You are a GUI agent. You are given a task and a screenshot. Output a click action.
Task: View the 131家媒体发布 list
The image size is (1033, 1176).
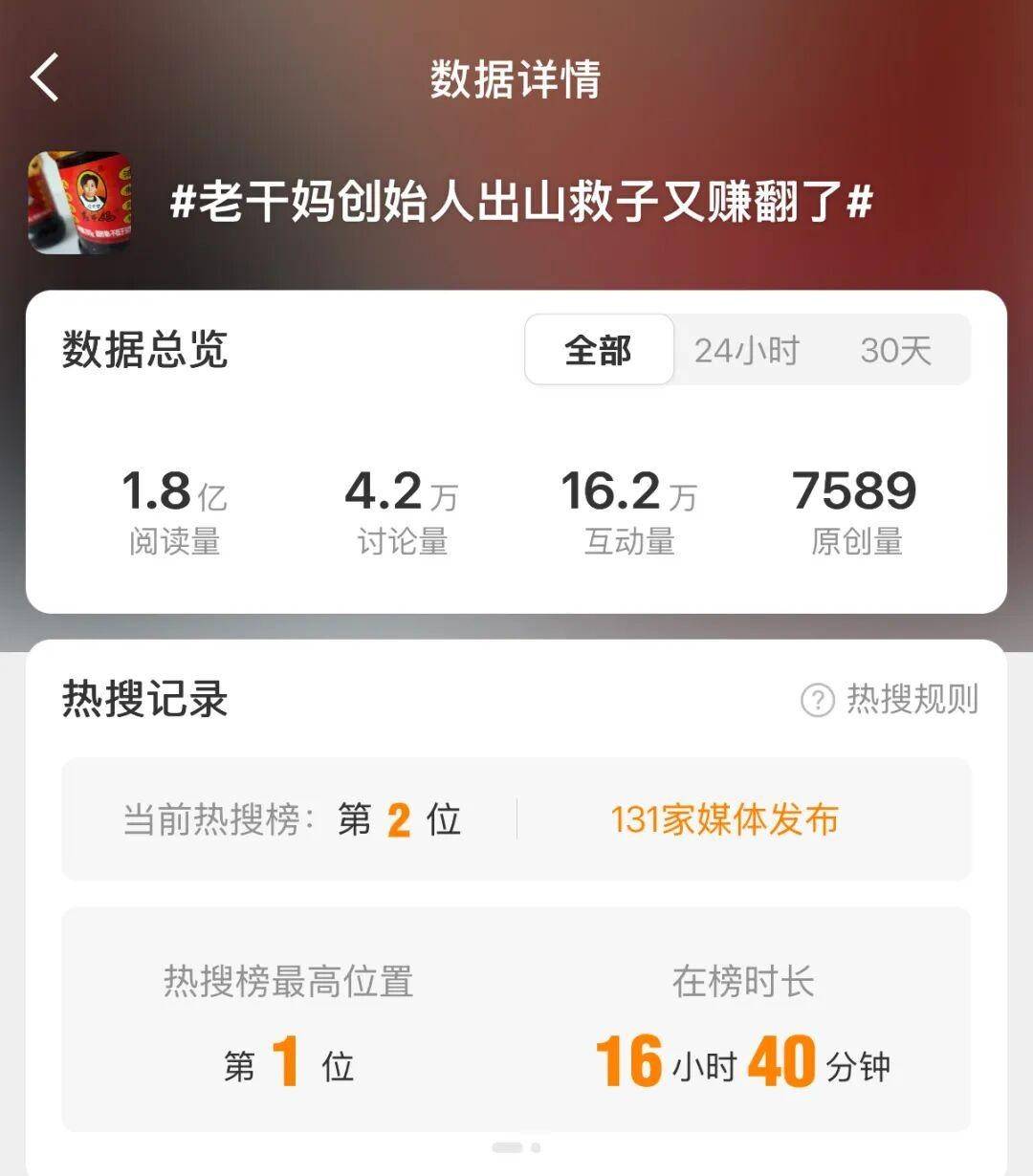(724, 819)
